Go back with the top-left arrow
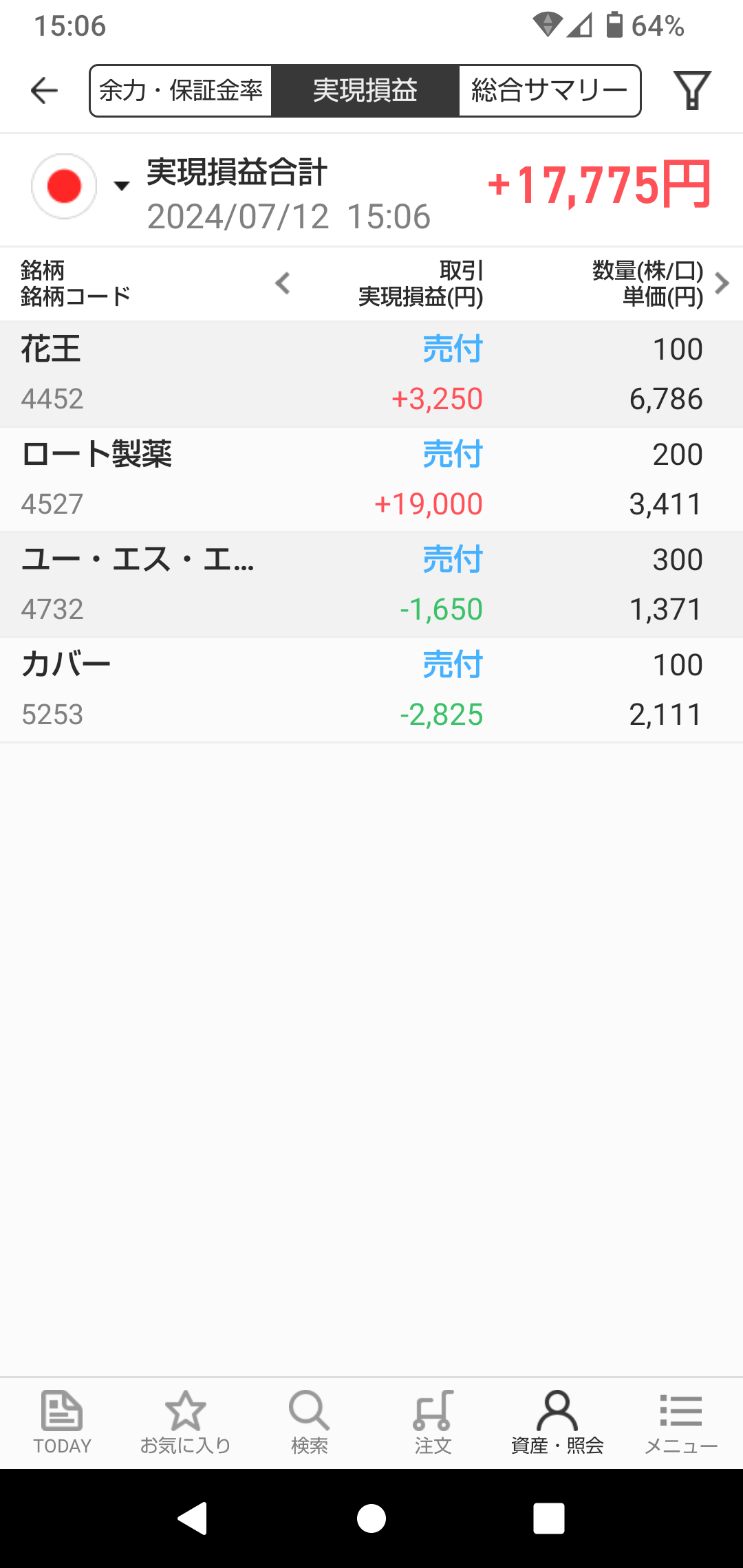Screen dimensions: 743x1568 pyautogui.click(x=44, y=90)
